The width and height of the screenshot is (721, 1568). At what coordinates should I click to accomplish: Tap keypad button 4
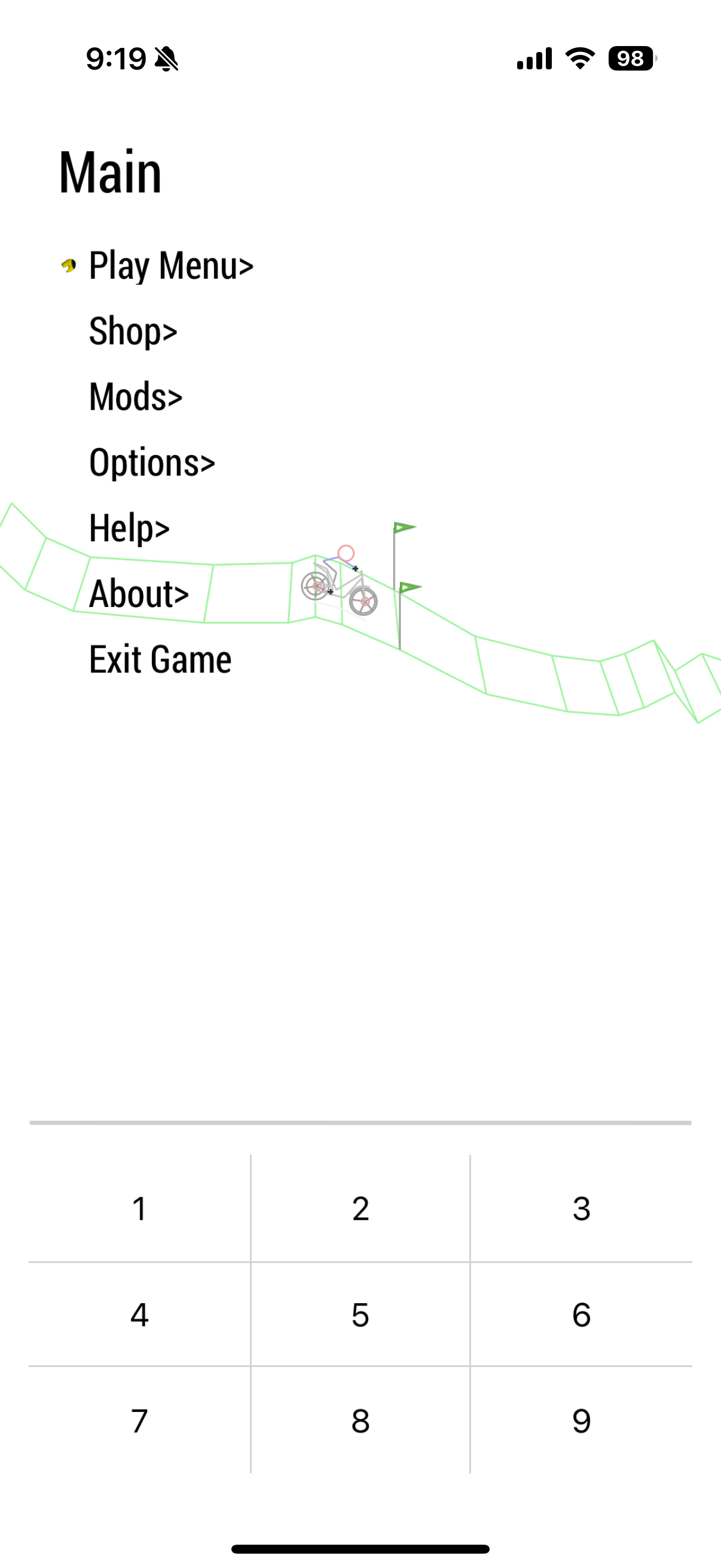[x=139, y=1315]
